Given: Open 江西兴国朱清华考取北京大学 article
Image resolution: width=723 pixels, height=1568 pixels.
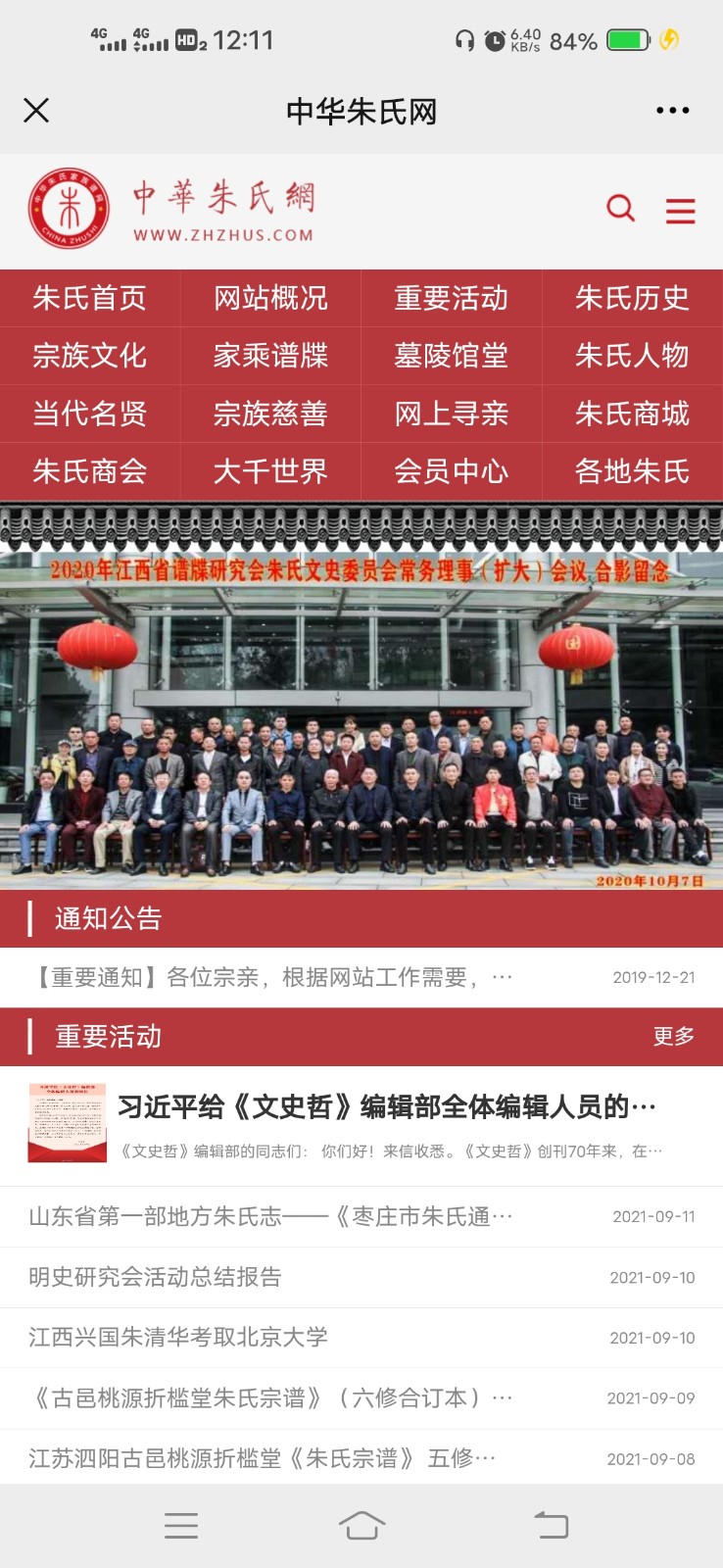Looking at the screenshot, I should [178, 1338].
